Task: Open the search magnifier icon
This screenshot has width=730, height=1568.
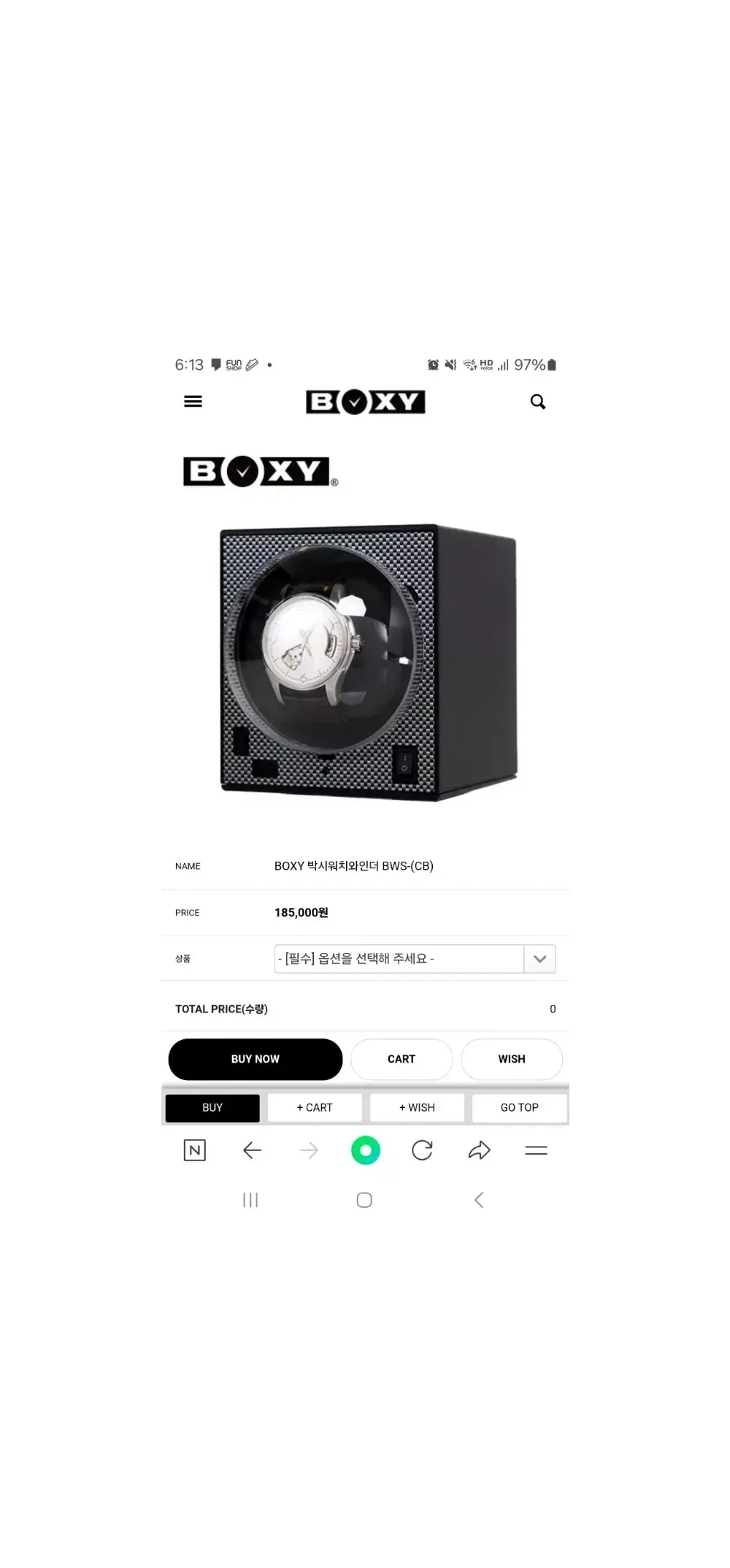Action: (538, 402)
